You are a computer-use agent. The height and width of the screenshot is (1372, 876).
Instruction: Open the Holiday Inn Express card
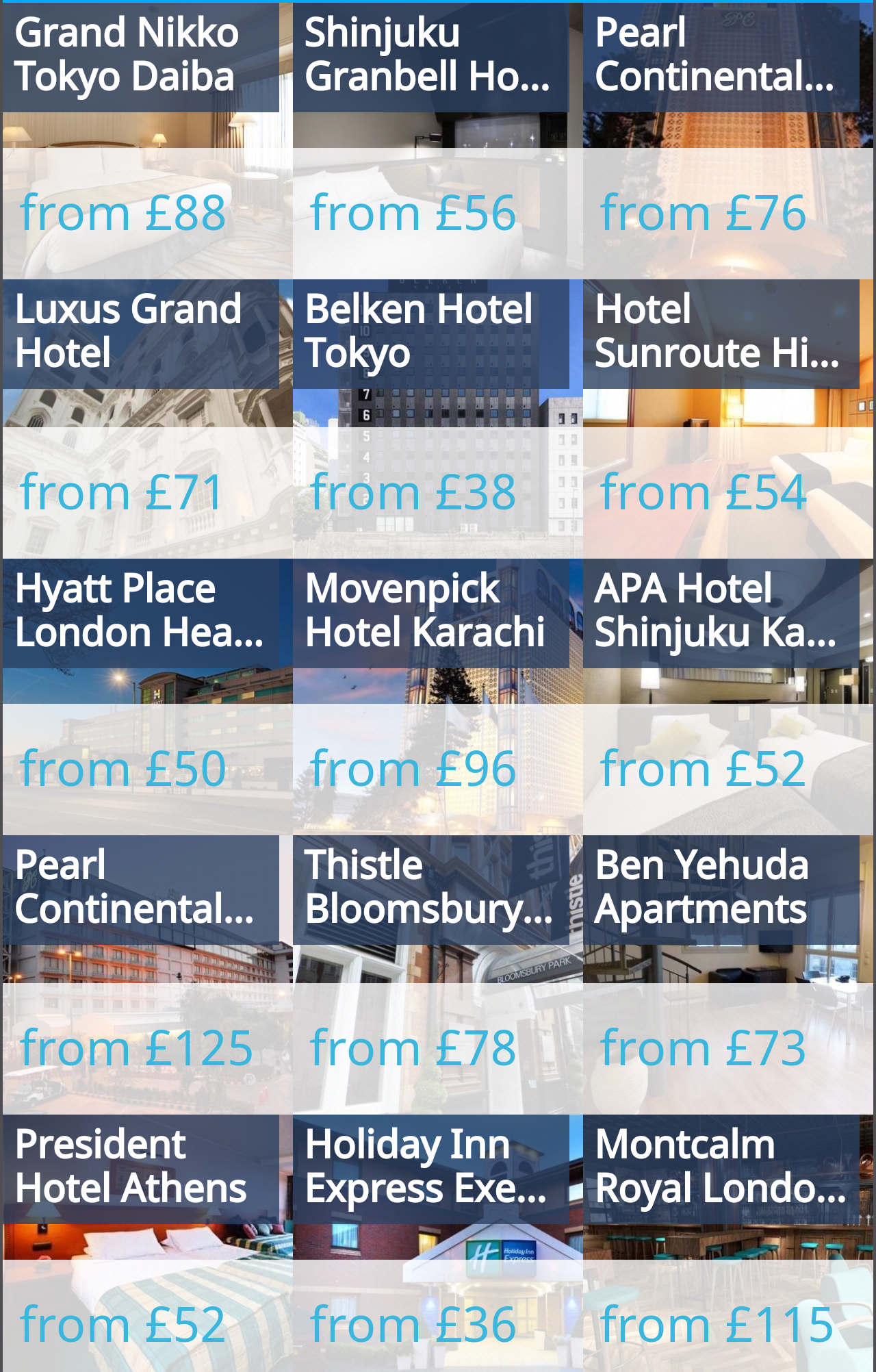click(437, 1243)
